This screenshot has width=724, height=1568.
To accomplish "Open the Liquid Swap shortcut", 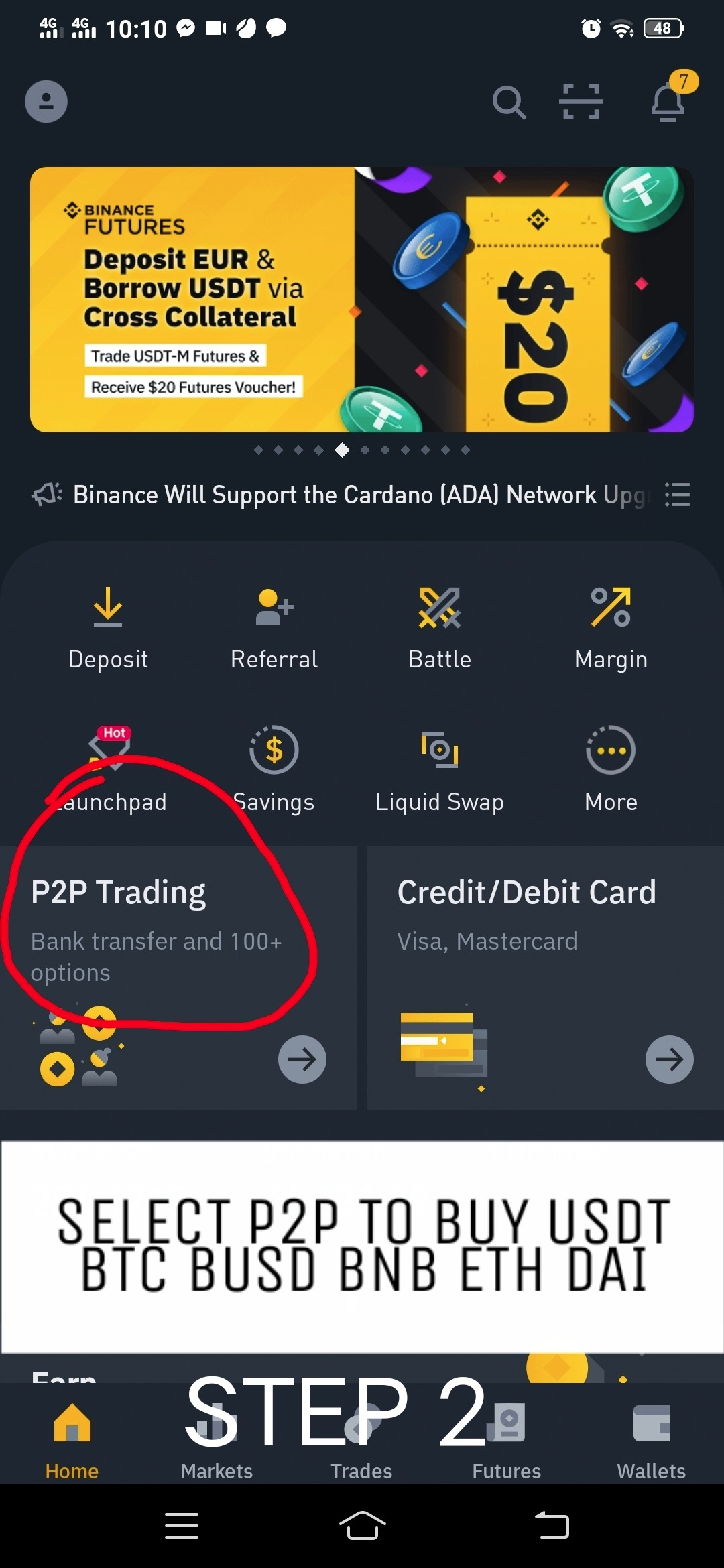I will pos(440,771).
